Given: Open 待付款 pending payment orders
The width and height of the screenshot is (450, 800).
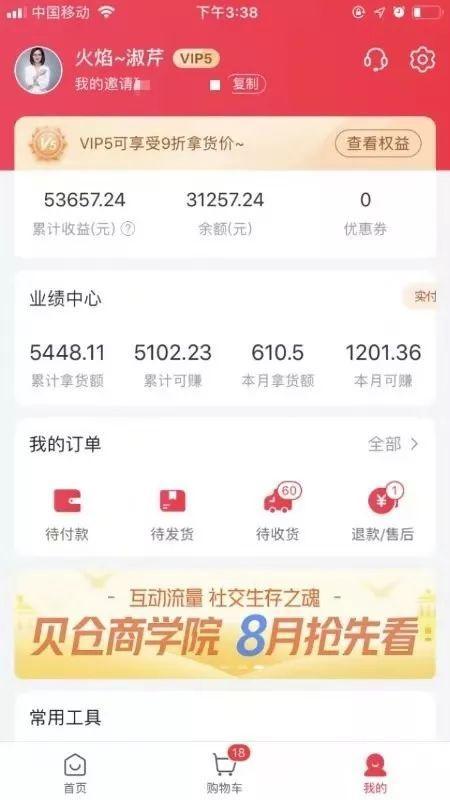Looking at the screenshot, I should click(67, 514).
